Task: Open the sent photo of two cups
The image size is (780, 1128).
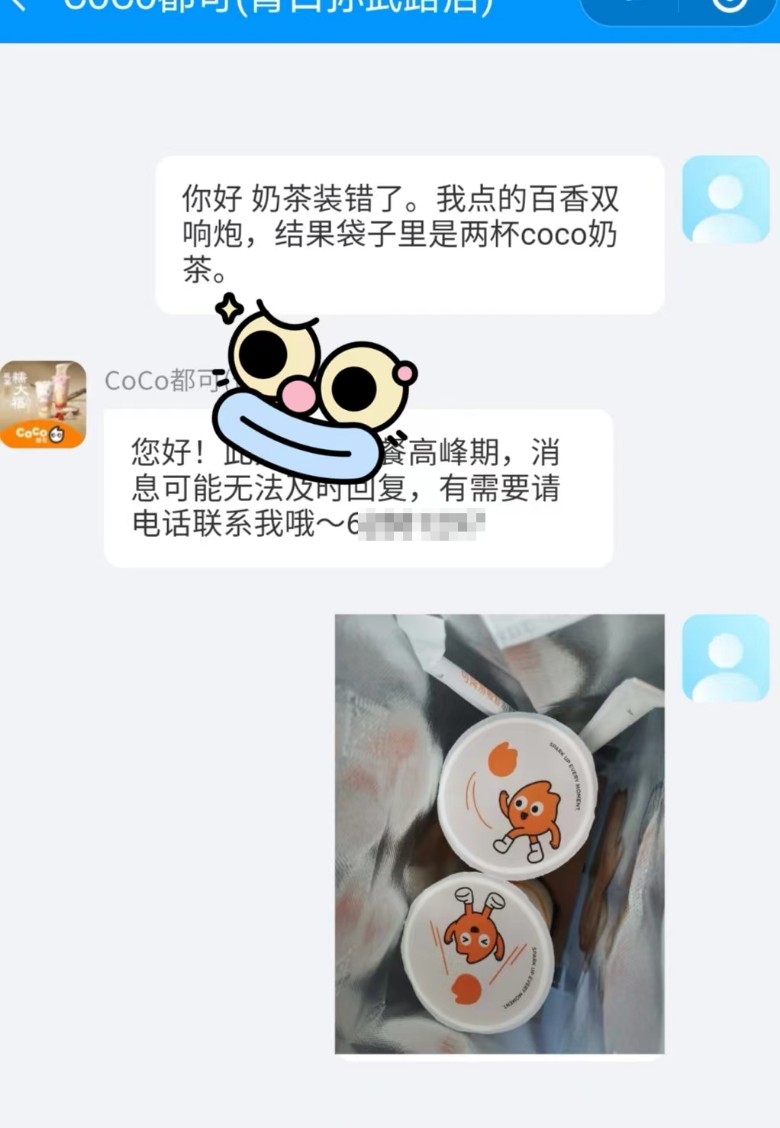Action: click(x=499, y=833)
